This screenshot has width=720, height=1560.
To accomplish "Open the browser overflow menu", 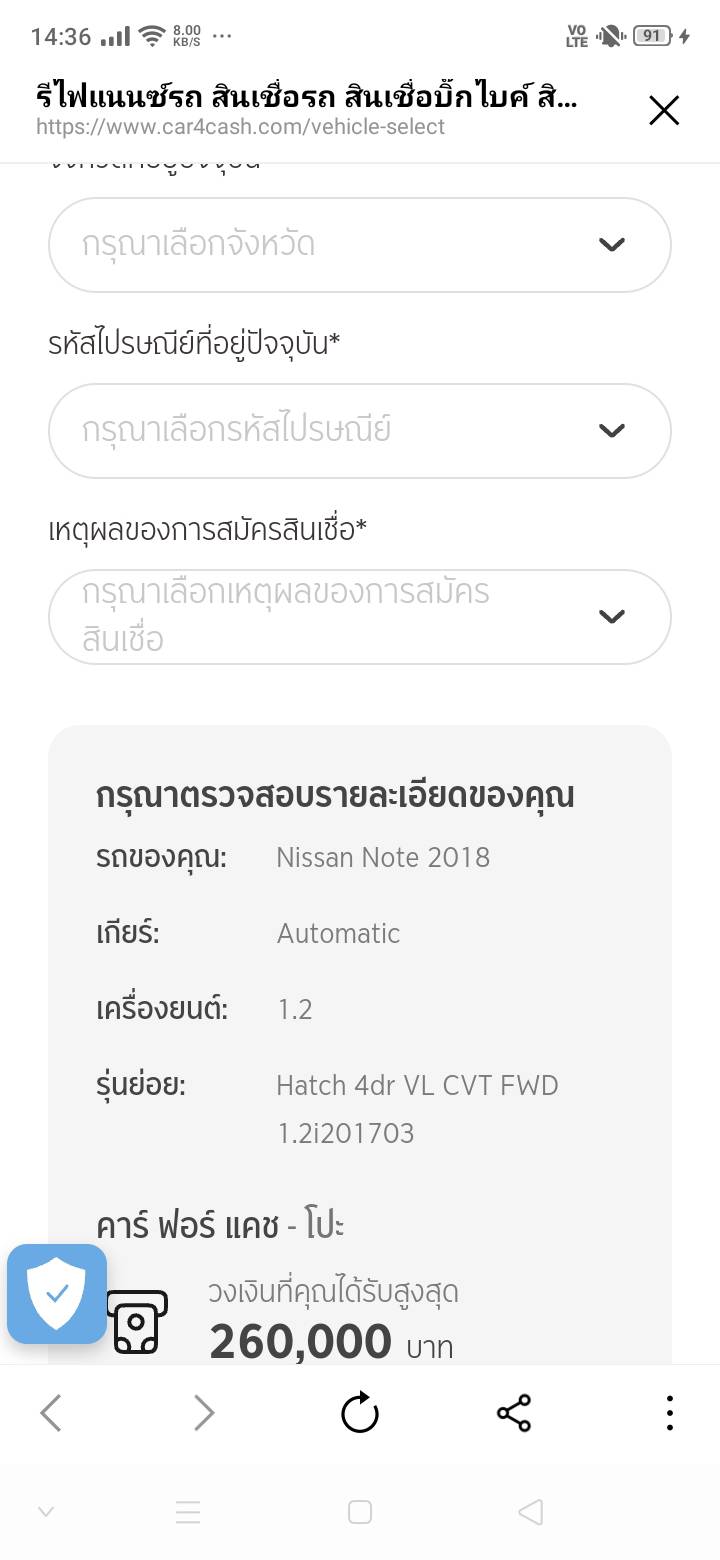I will pos(669,1413).
